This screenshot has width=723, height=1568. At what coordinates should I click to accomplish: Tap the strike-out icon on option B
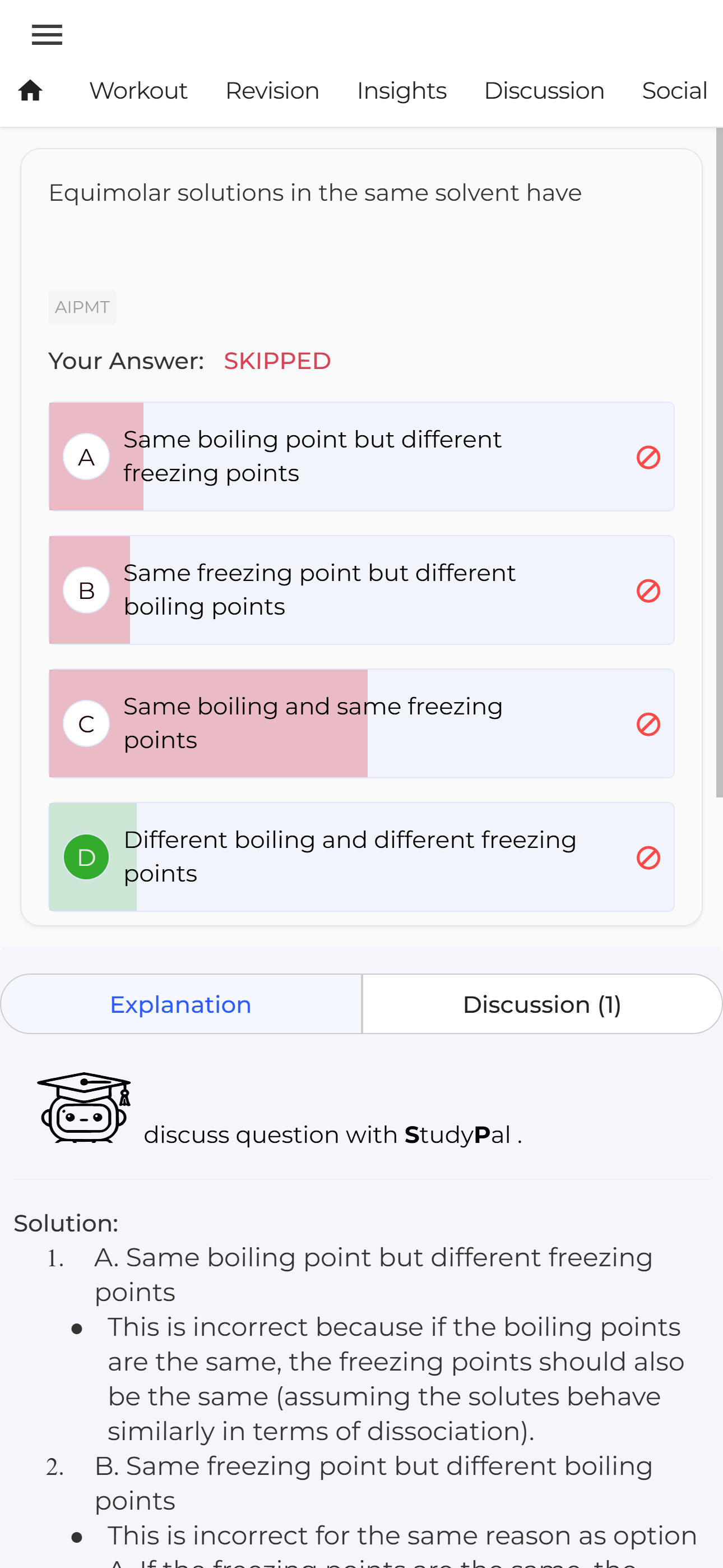click(648, 591)
